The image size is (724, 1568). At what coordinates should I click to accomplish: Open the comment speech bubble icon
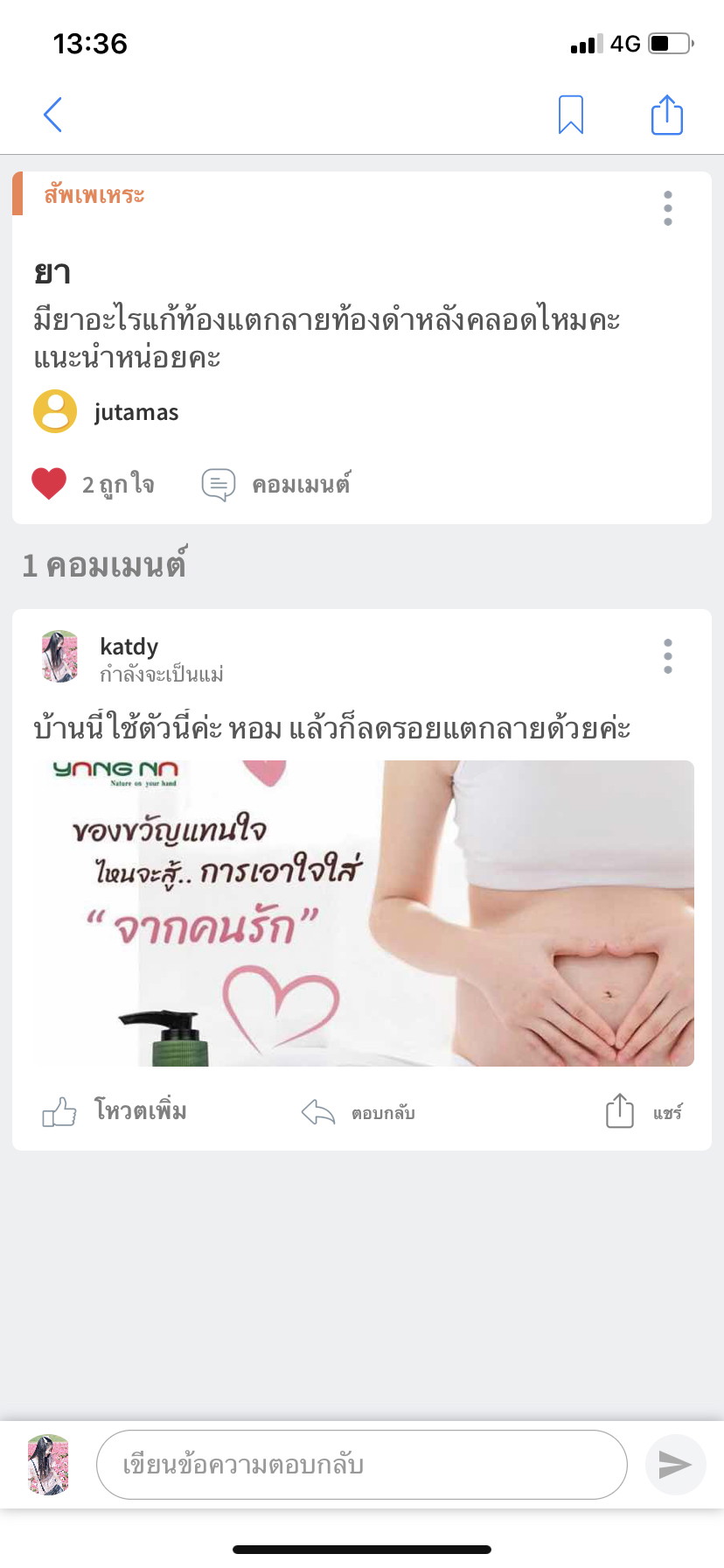217,482
